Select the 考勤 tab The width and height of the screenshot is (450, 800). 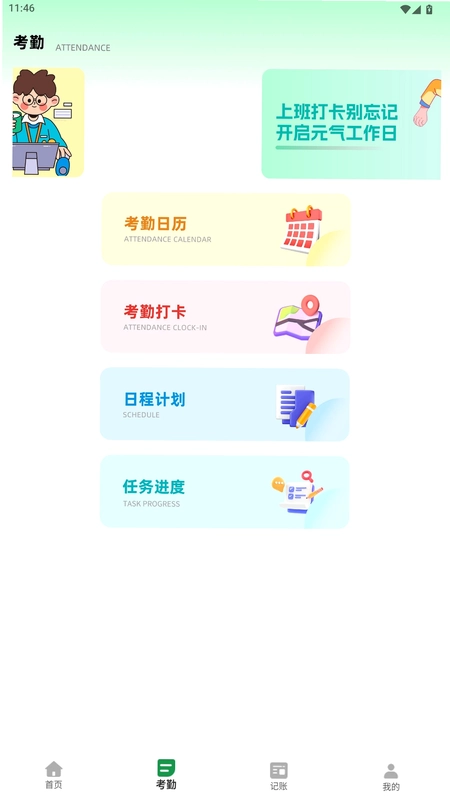(x=166, y=775)
